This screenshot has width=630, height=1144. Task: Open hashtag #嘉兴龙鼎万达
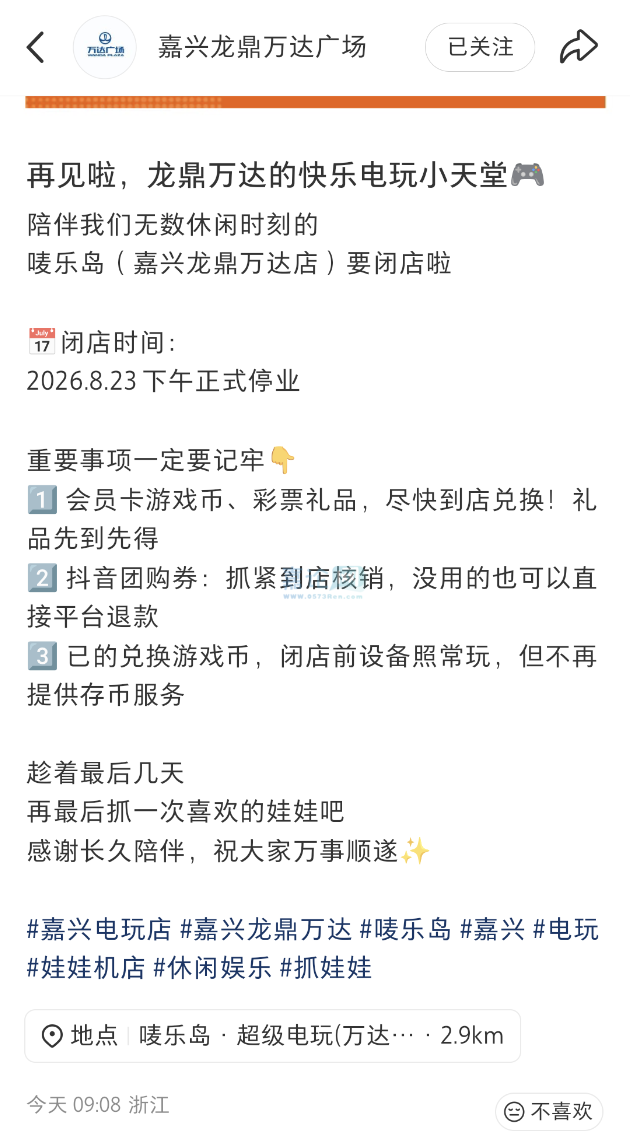[266, 930]
